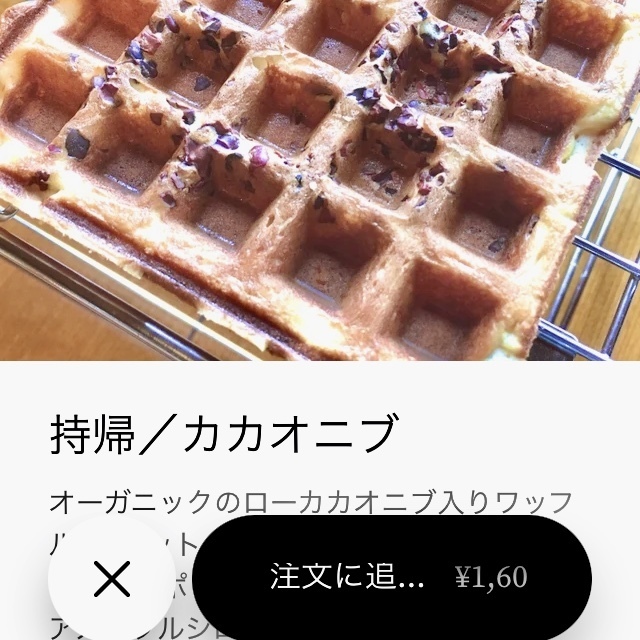
Task: Close the item detail with X button
Action: pos(112,578)
